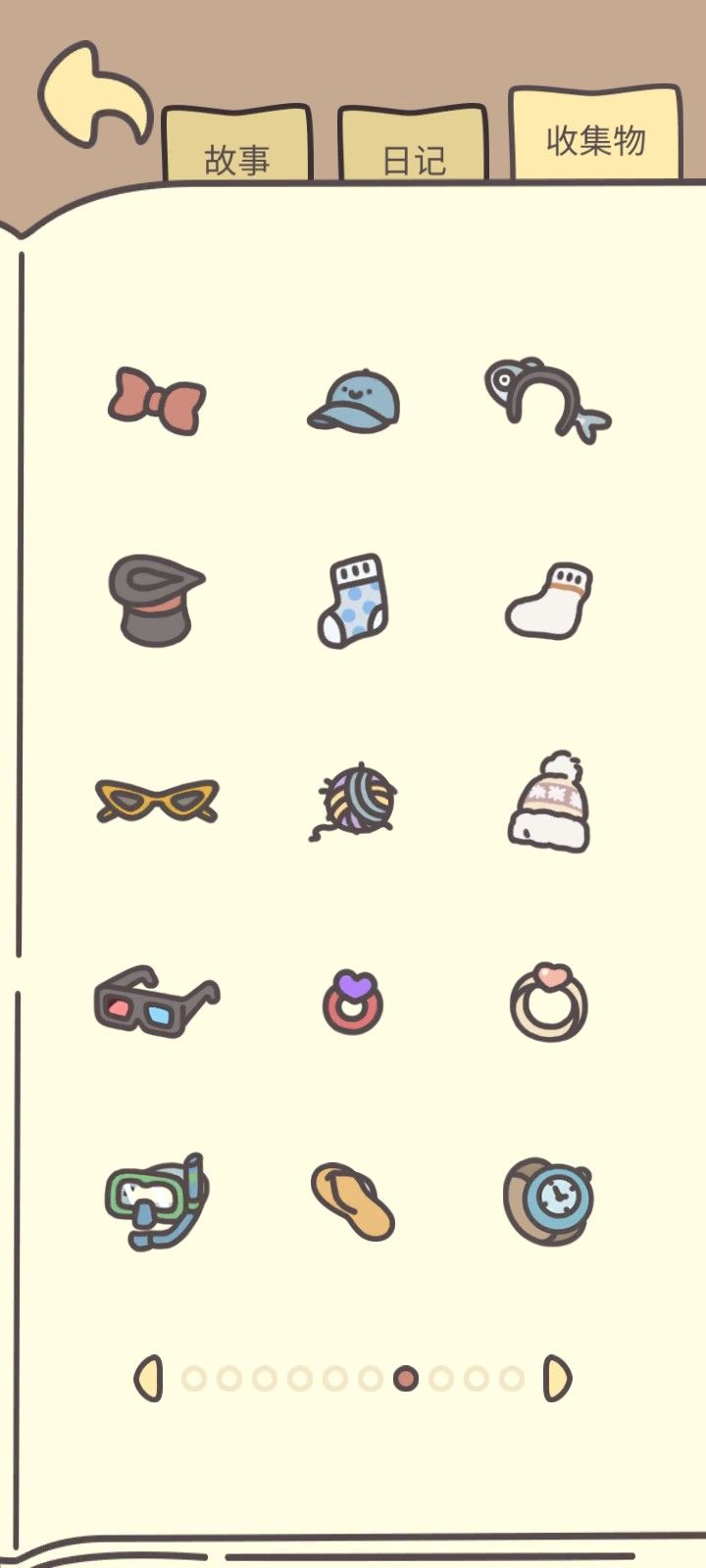Open the blue polka-dot sock
706x1568 pixels.
point(353,600)
